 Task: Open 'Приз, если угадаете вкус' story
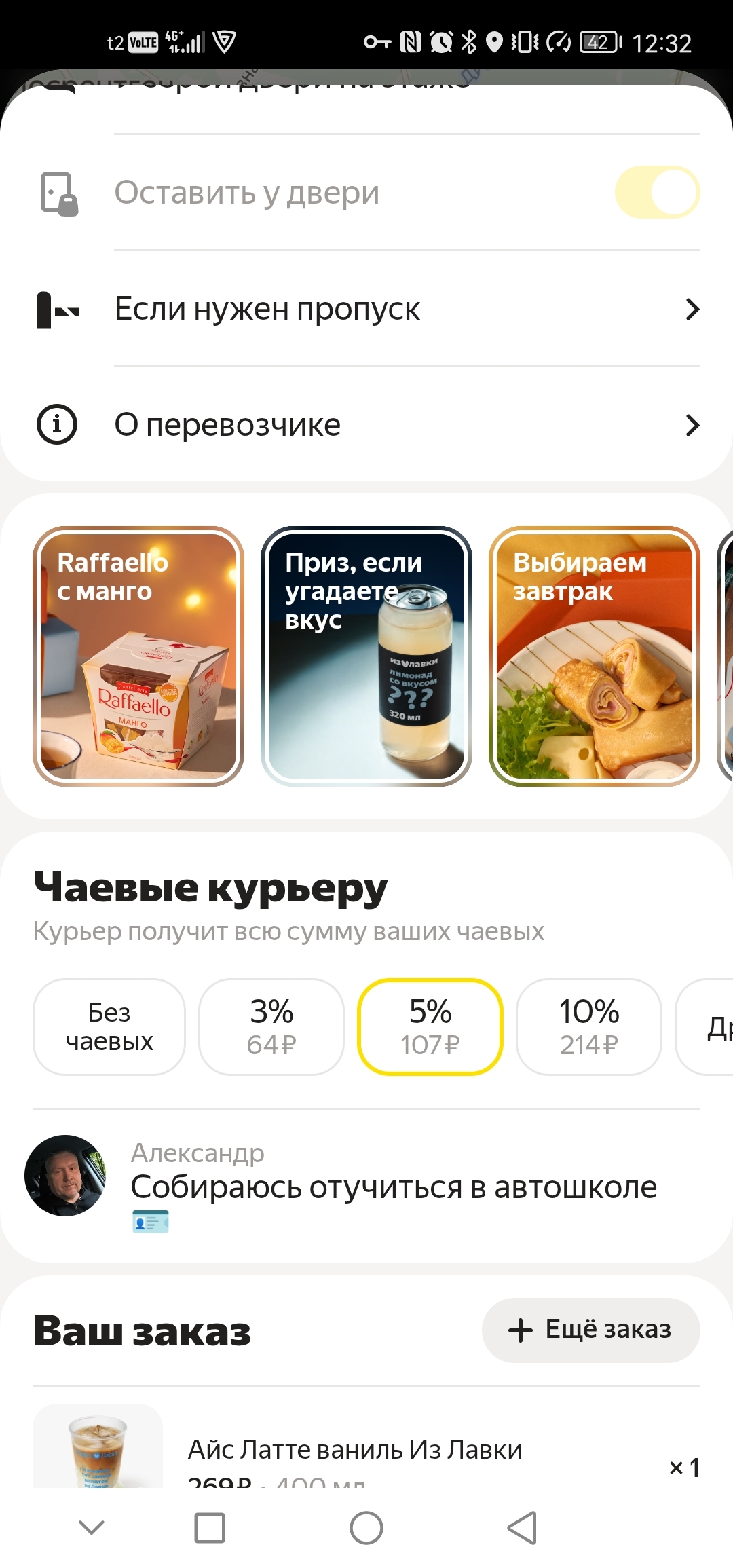[x=366, y=656]
